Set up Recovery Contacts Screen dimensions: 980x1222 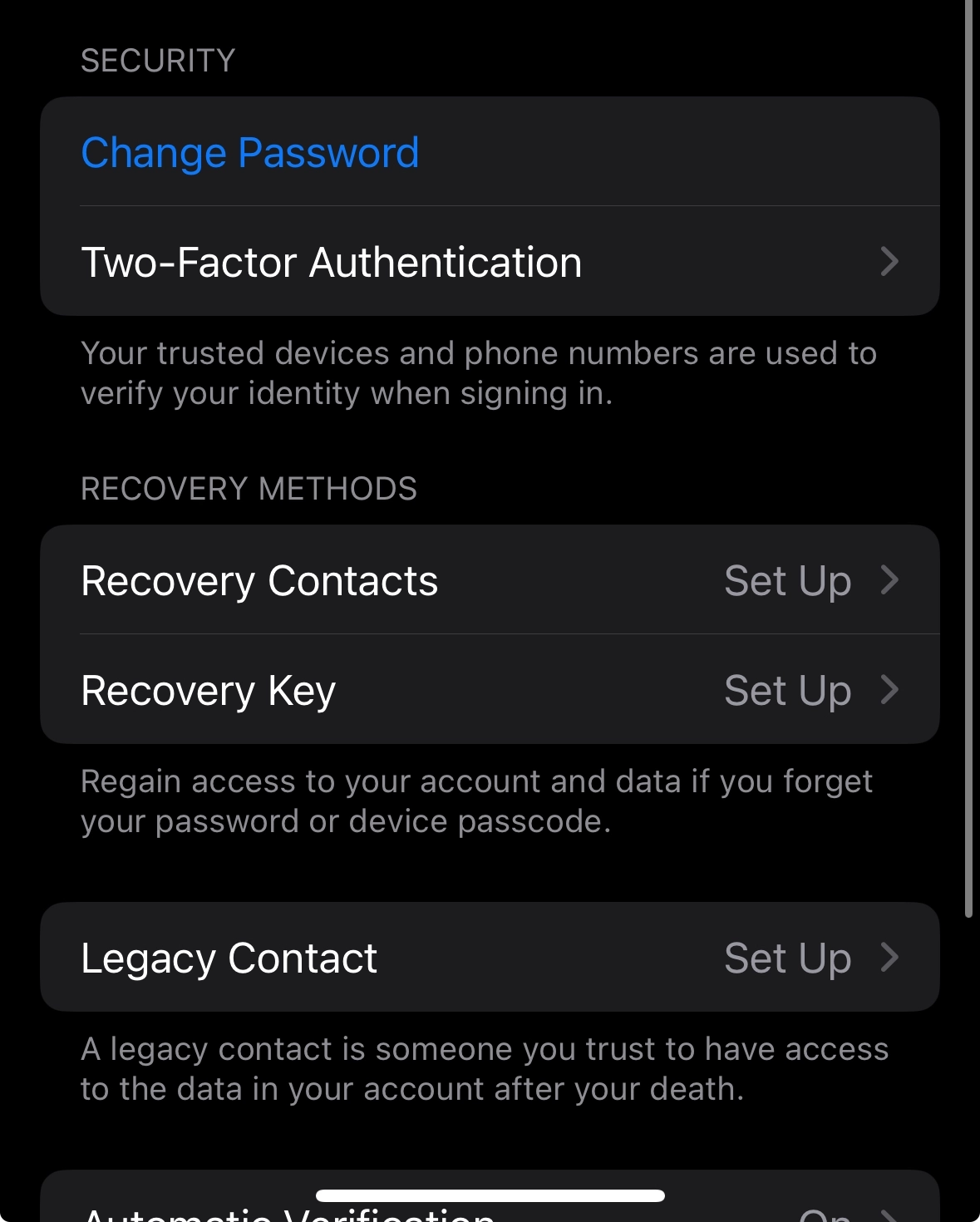click(489, 580)
